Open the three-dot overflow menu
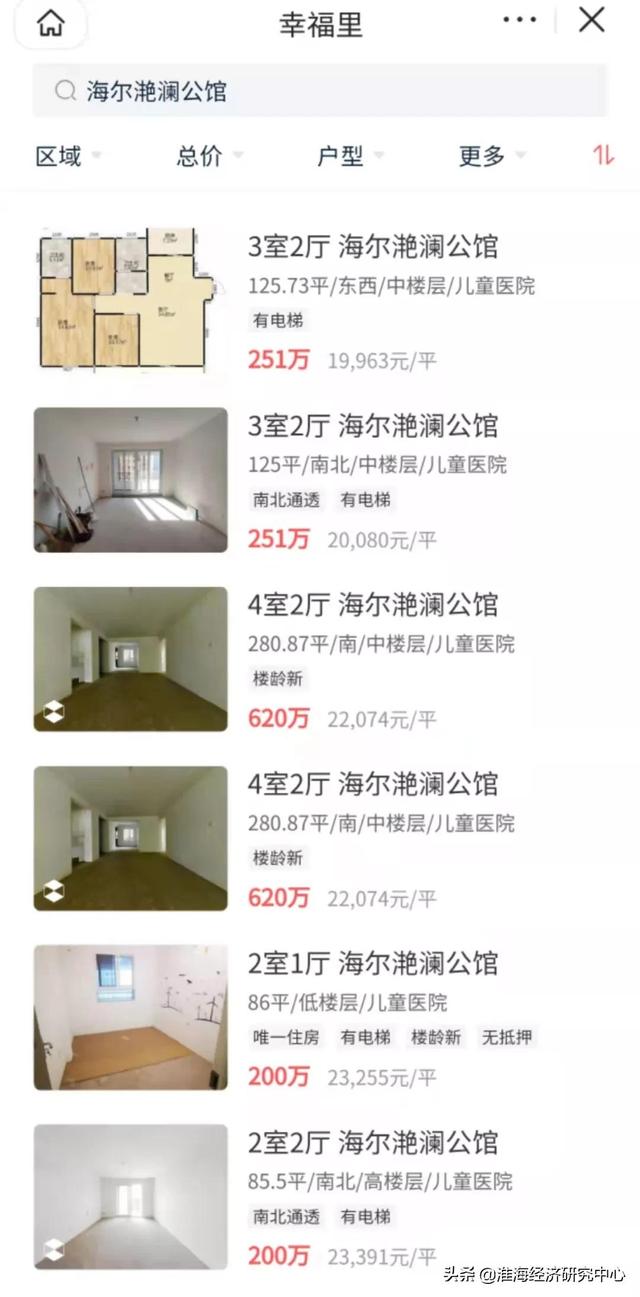Screen dimensions: 640x1297 pos(520,20)
